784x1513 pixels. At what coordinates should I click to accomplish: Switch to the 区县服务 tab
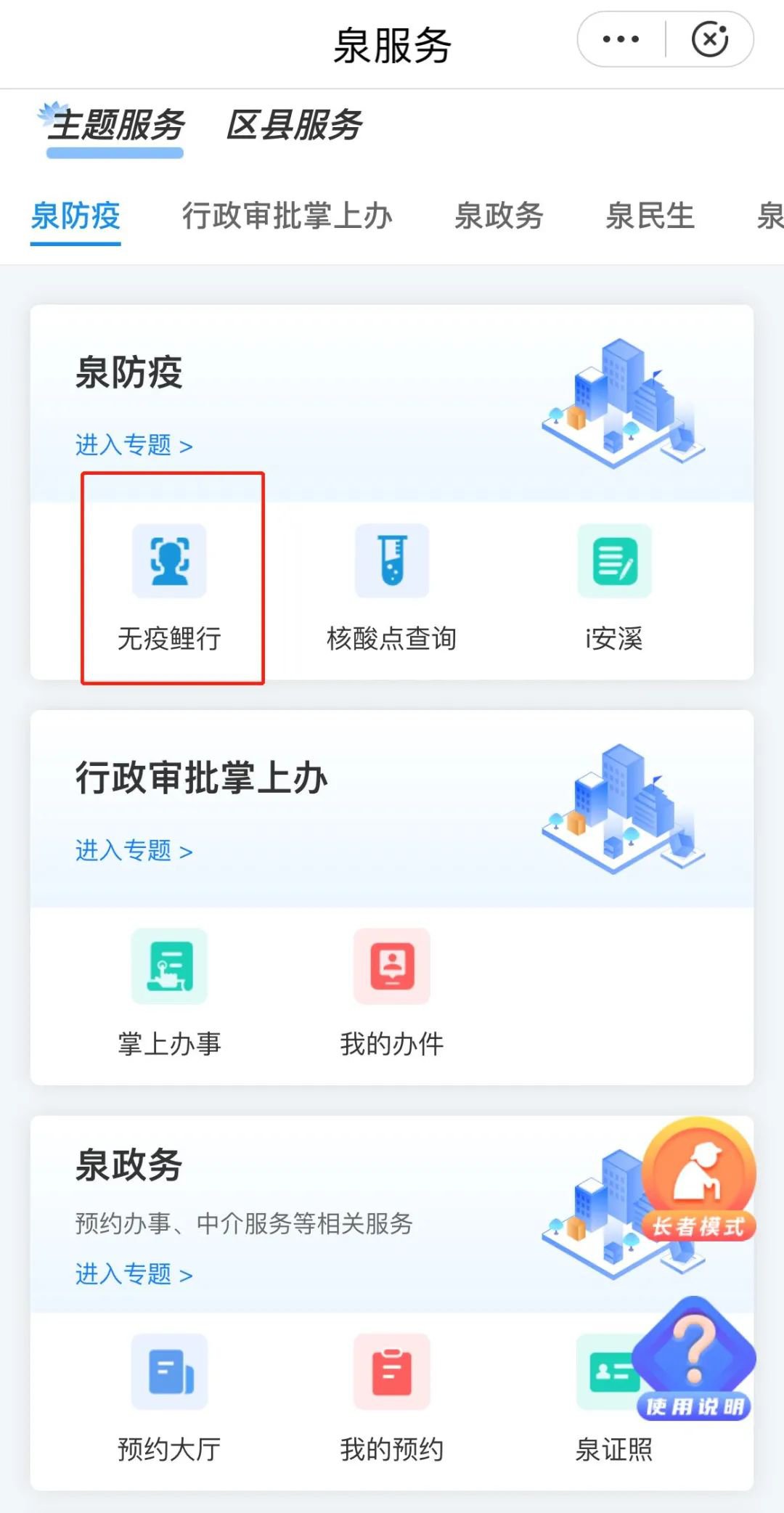[x=294, y=125]
